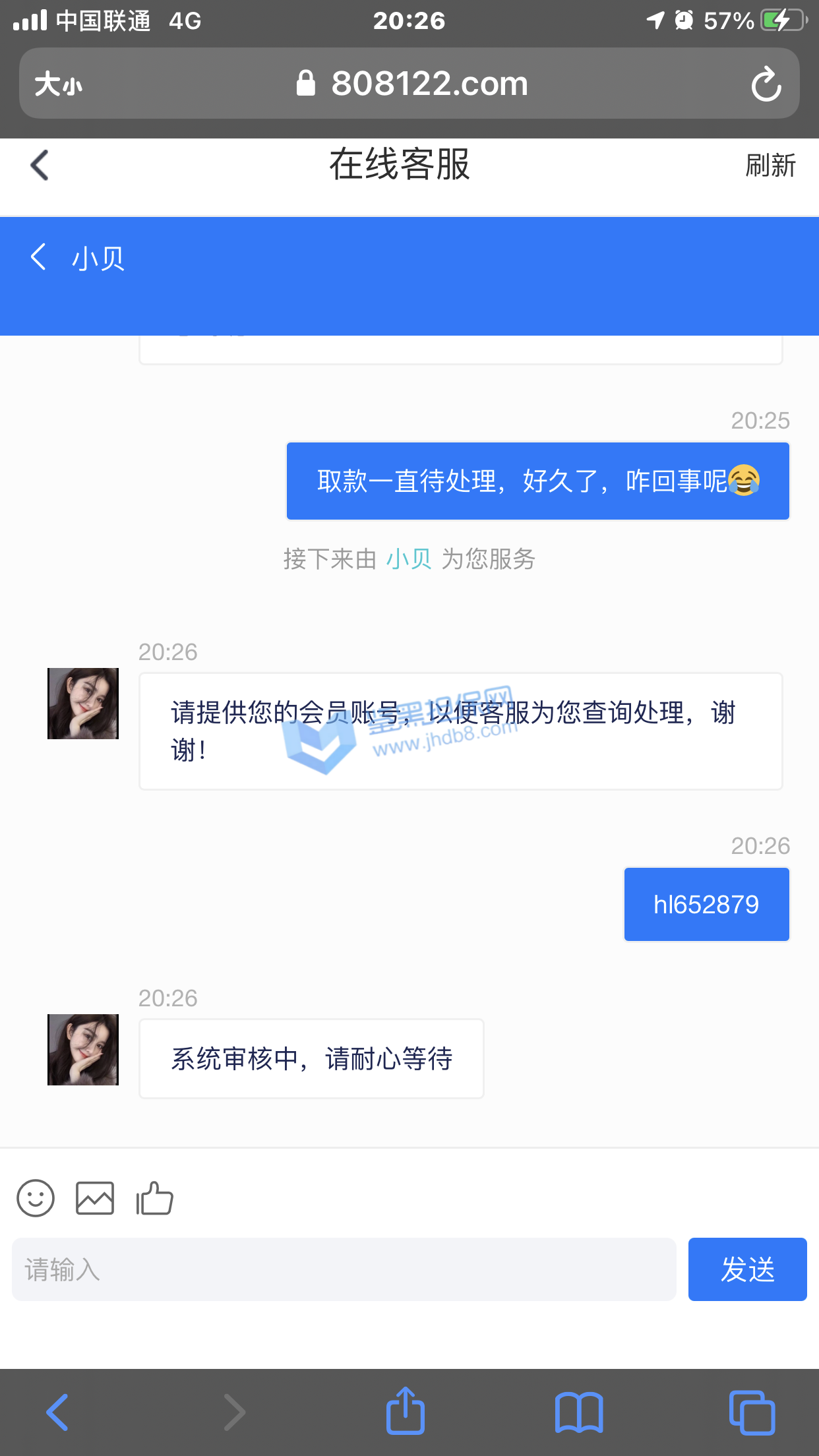The width and height of the screenshot is (819, 1456).
Task: Open Safari bookmarks
Action: point(579,1412)
